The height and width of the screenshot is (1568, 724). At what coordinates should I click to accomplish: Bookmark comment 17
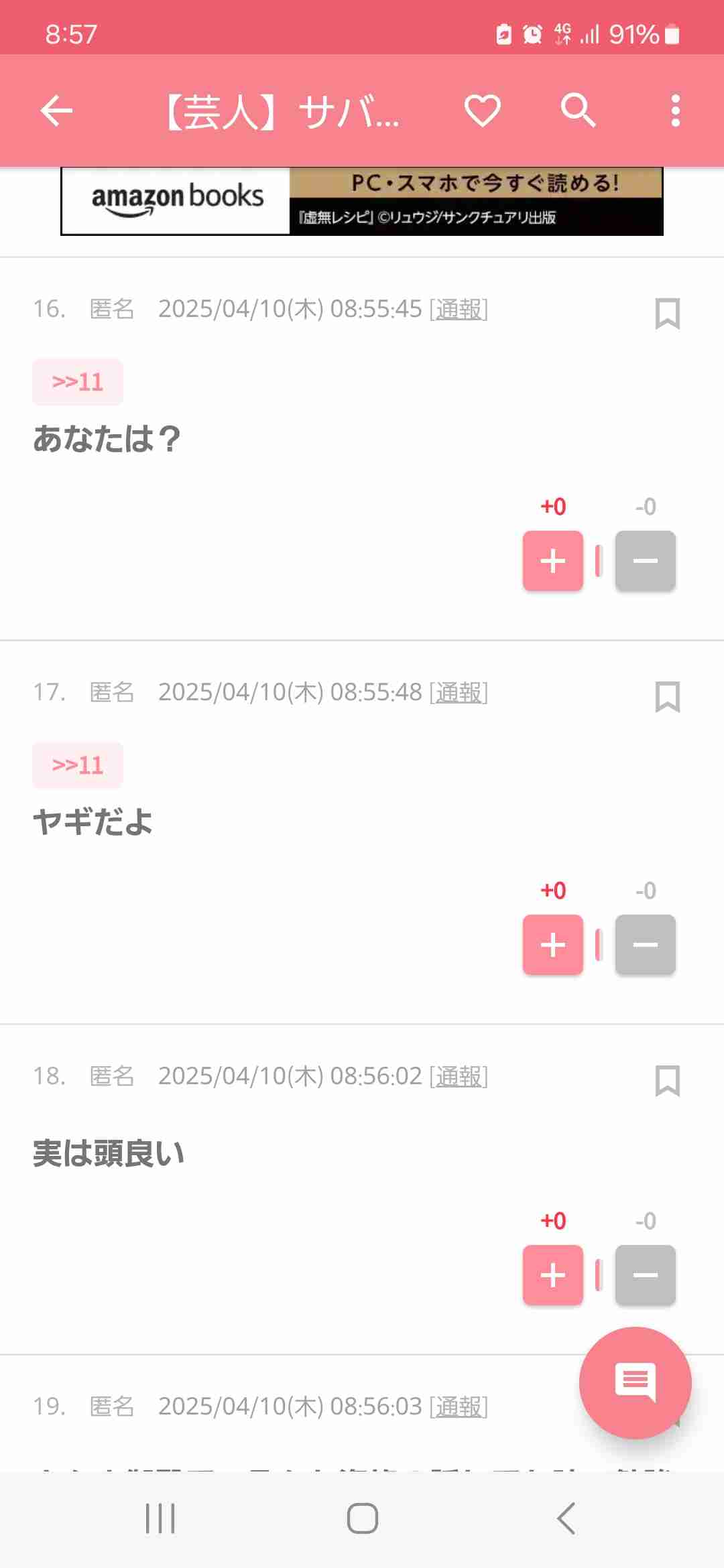667,697
